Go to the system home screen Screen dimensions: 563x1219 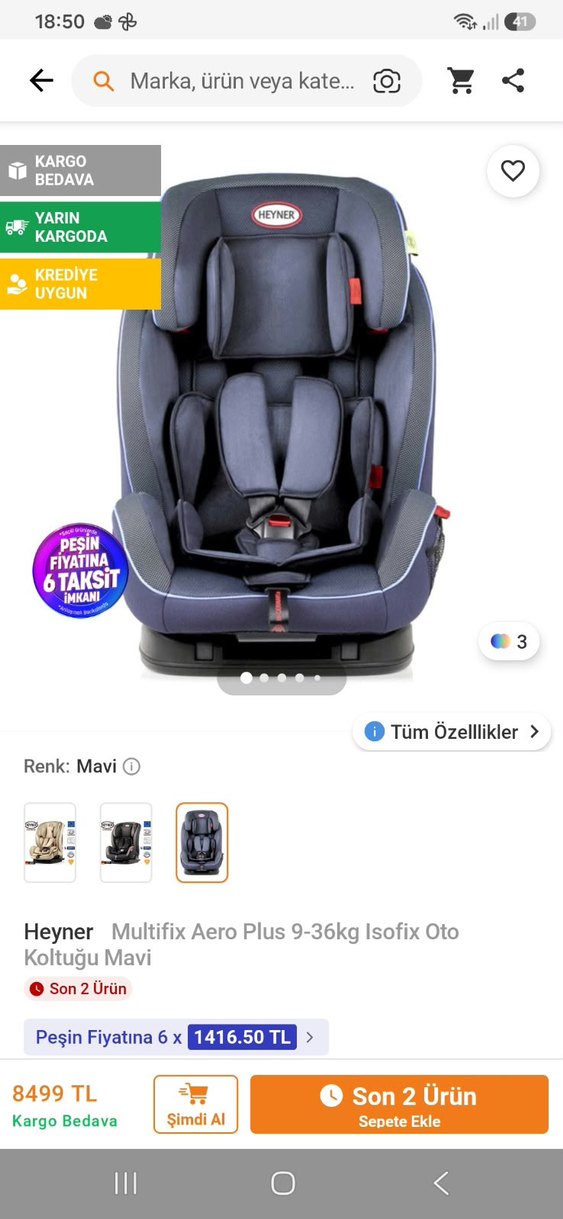tap(283, 1184)
